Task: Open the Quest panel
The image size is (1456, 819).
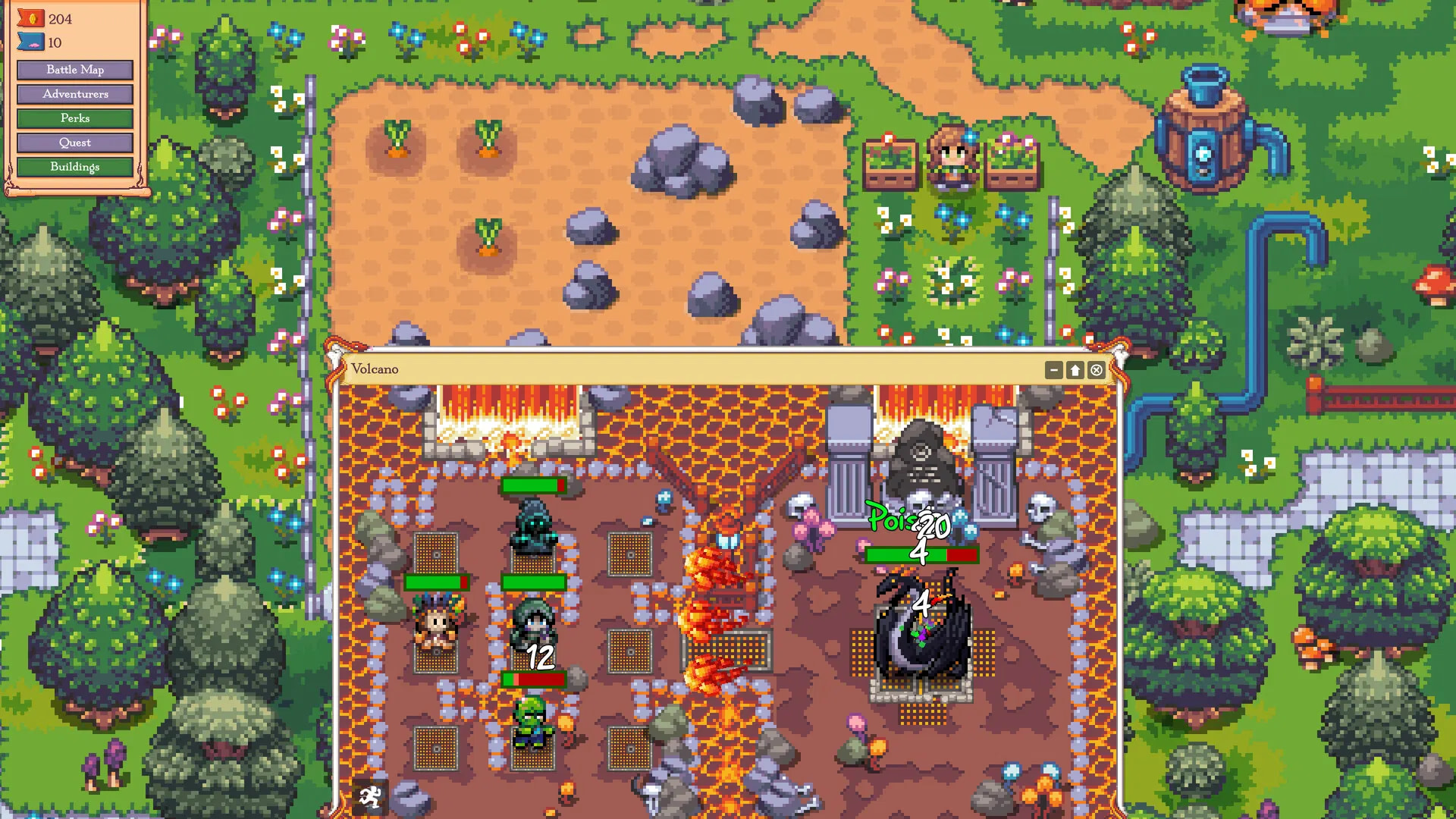Action: pos(75,143)
